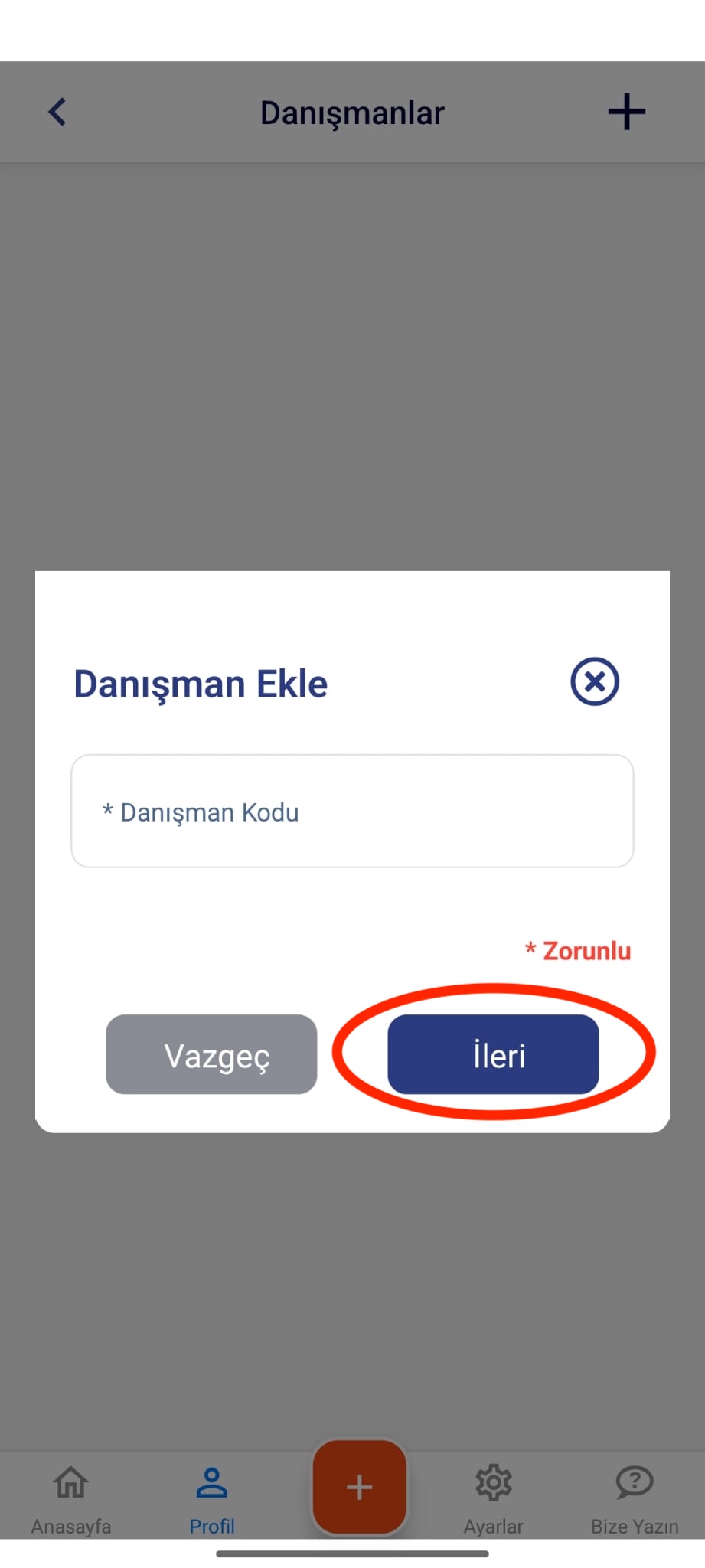The height and width of the screenshot is (1568, 705).
Task: Switch to the Anasayfa tab
Action: pos(71,1498)
